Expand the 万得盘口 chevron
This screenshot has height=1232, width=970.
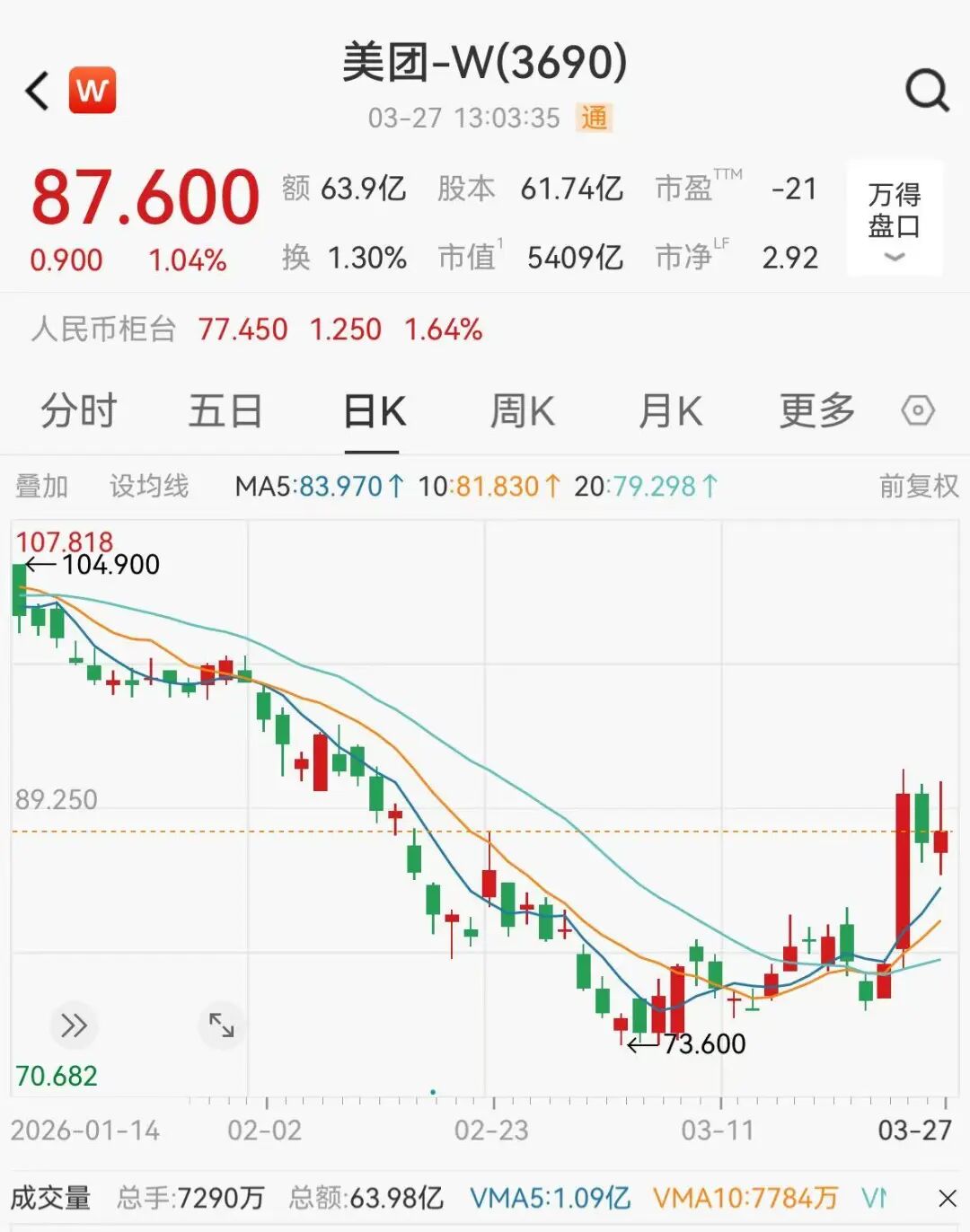pos(893,260)
